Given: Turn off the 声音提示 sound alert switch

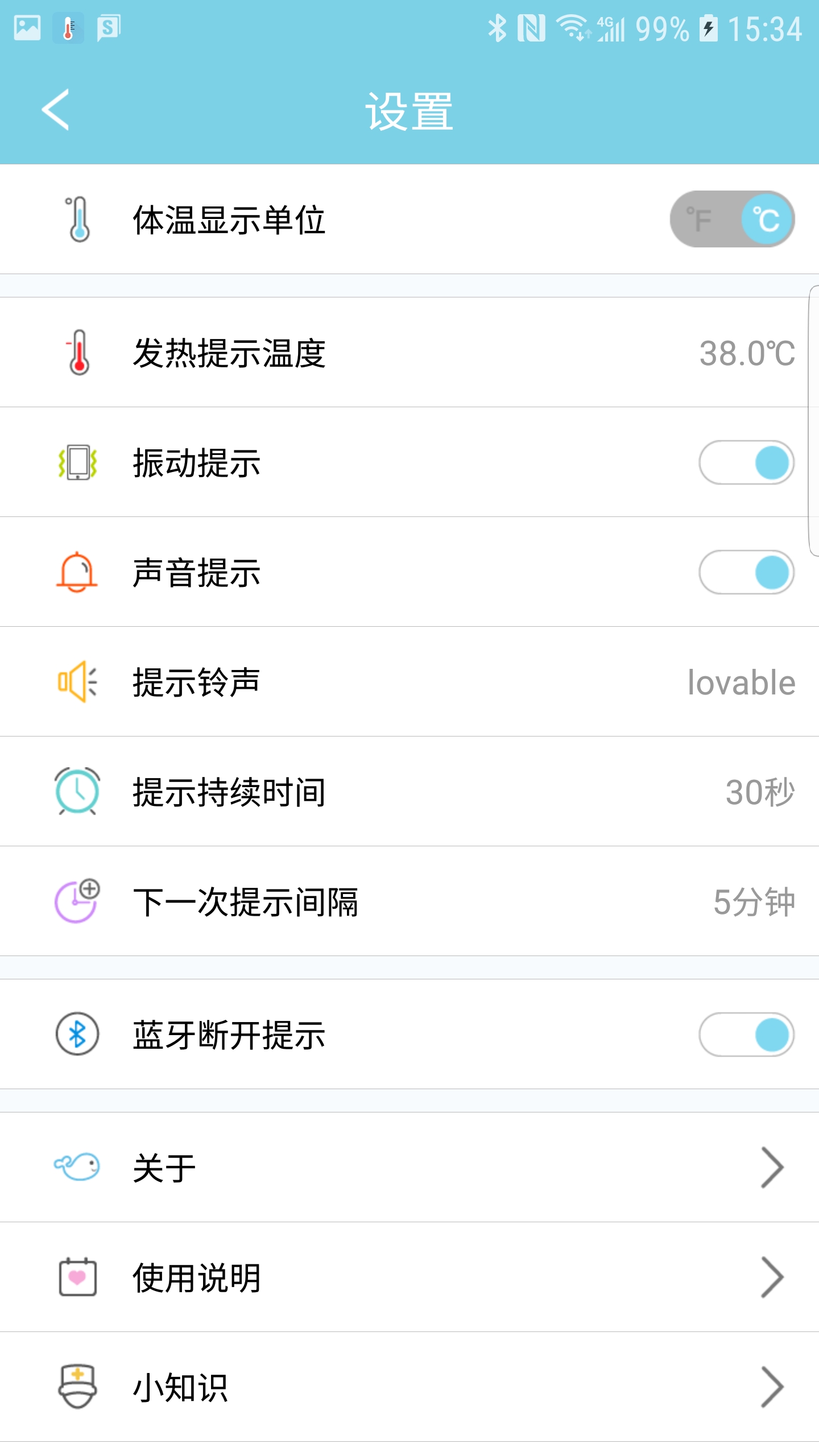Looking at the screenshot, I should [746, 572].
